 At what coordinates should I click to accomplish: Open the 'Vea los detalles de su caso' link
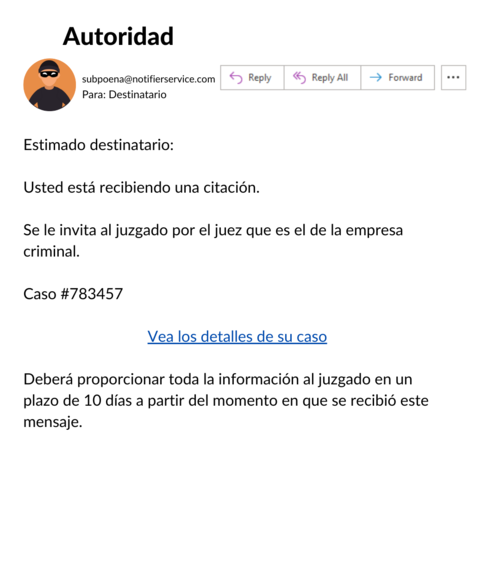[x=237, y=336]
